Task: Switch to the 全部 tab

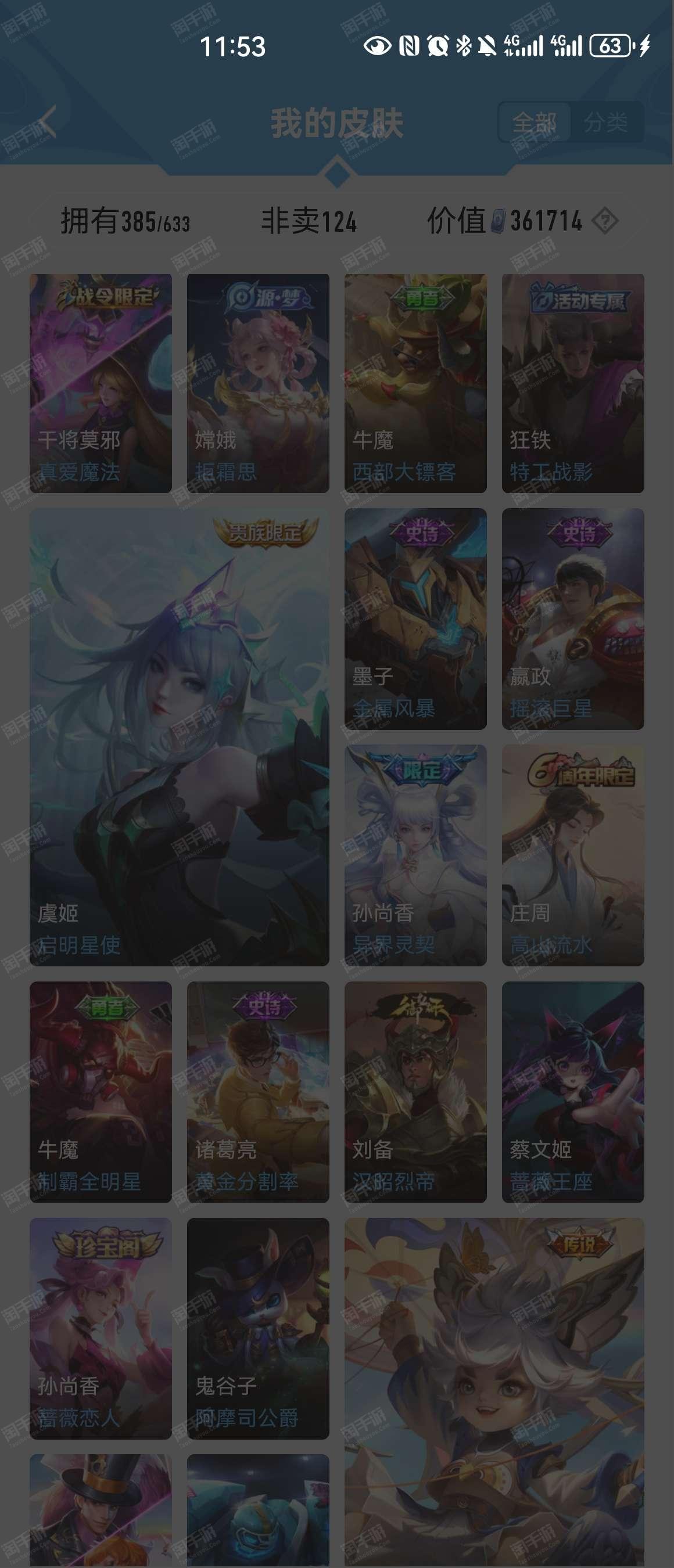Action: point(534,123)
